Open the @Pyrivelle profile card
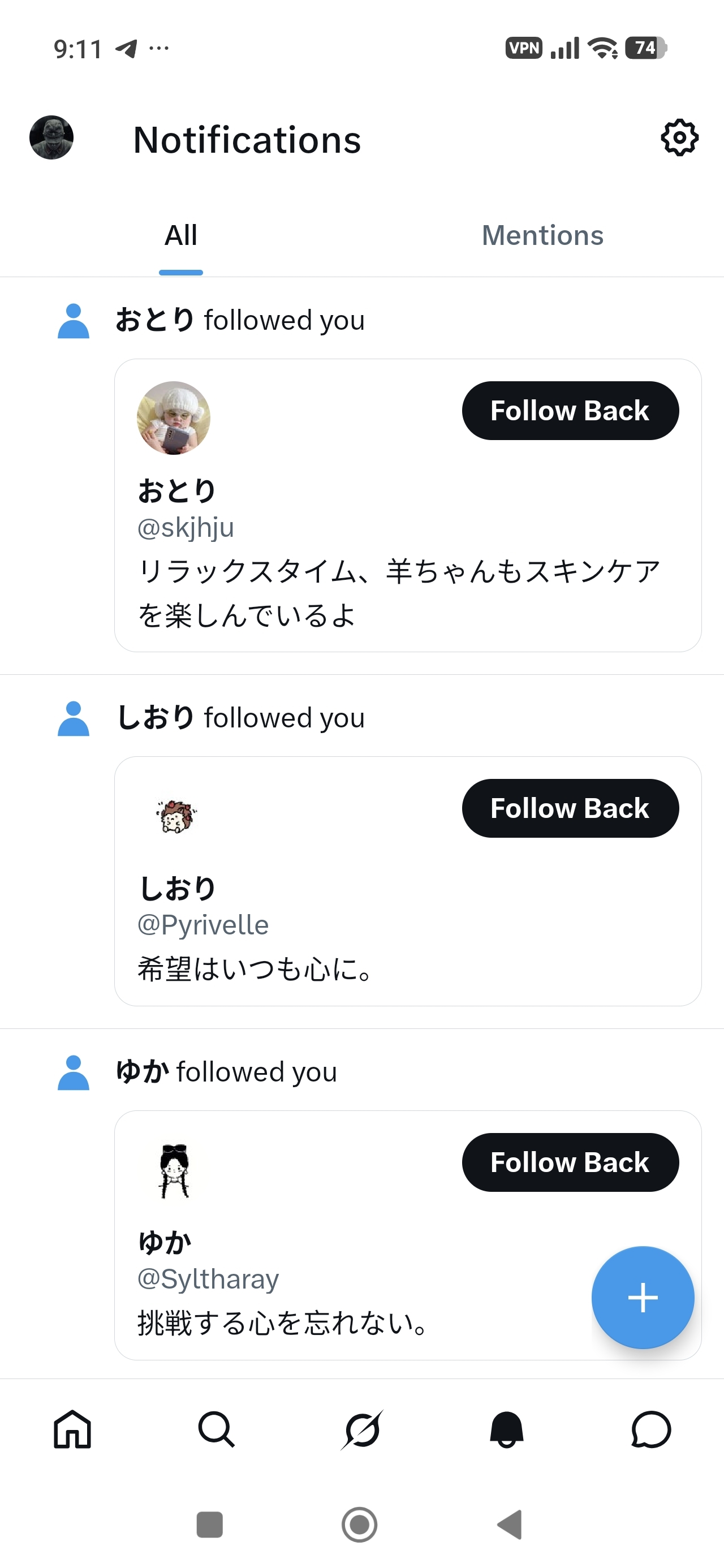Image resolution: width=724 pixels, height=1568 pixels. (408, 881)
